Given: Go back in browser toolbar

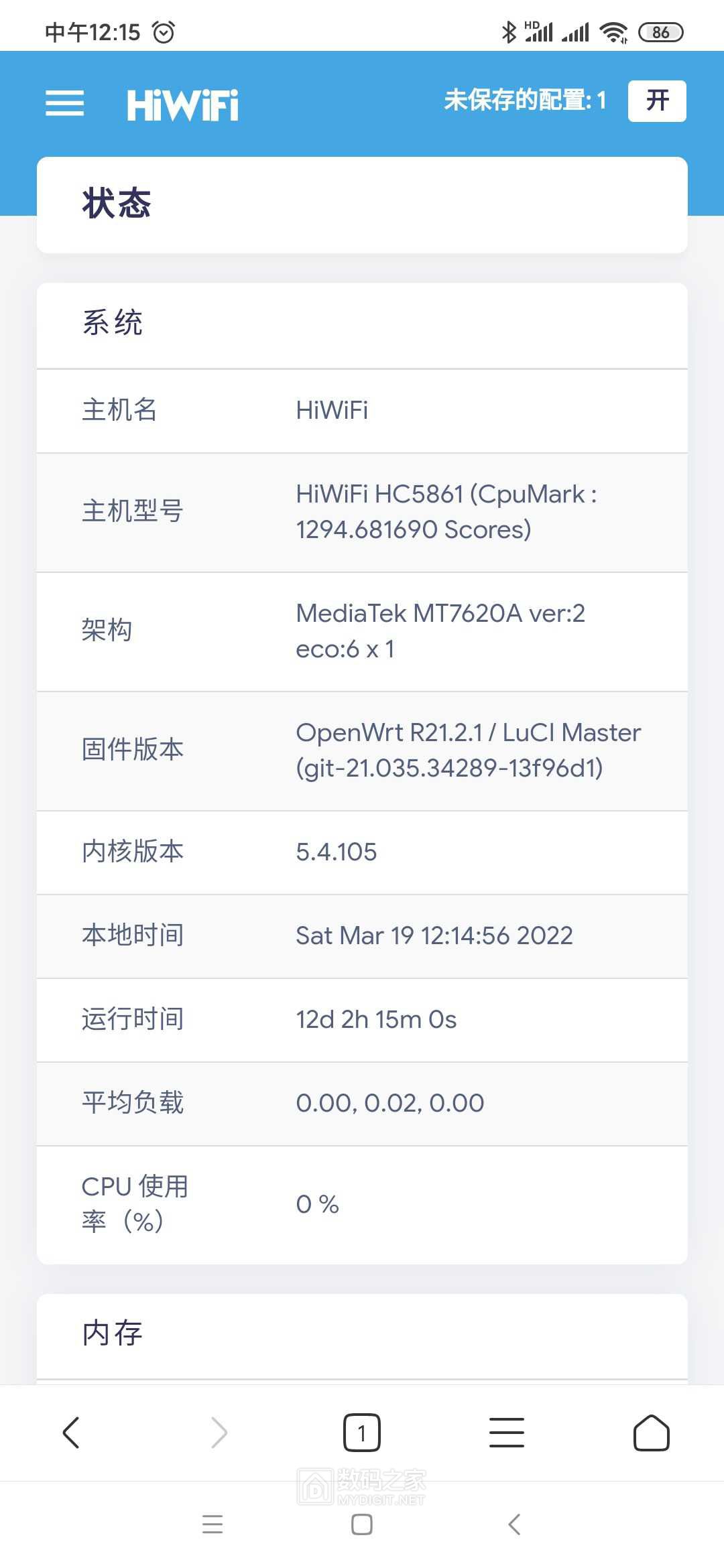Looking at the screenshot, I should pyautogui.click(x=71, y=1433).
